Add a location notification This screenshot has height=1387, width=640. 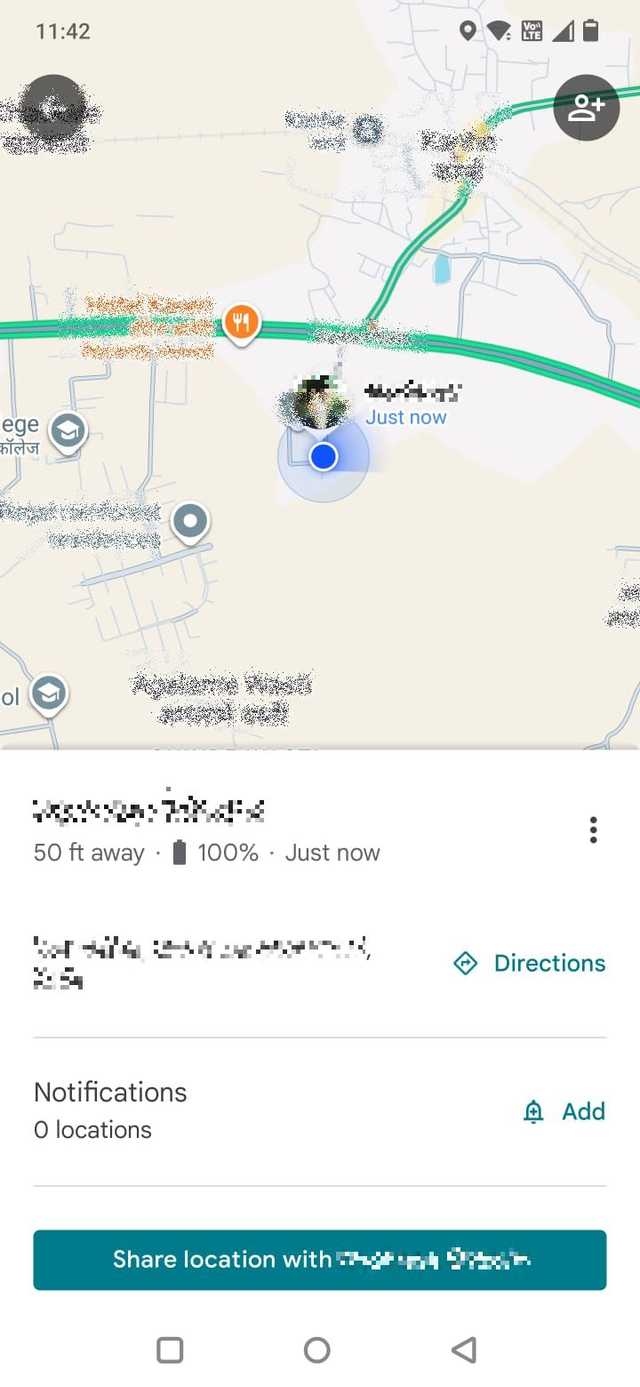565,1111
